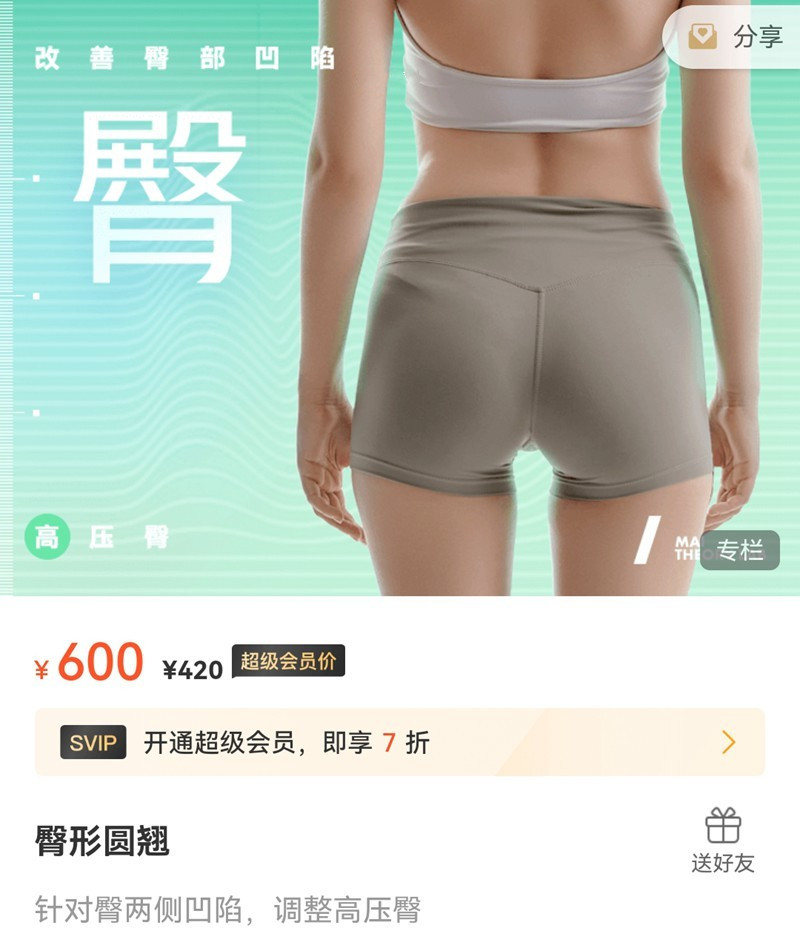
Task: Open the SVIP 开通超级会员 banner
Action: point(400,742)
